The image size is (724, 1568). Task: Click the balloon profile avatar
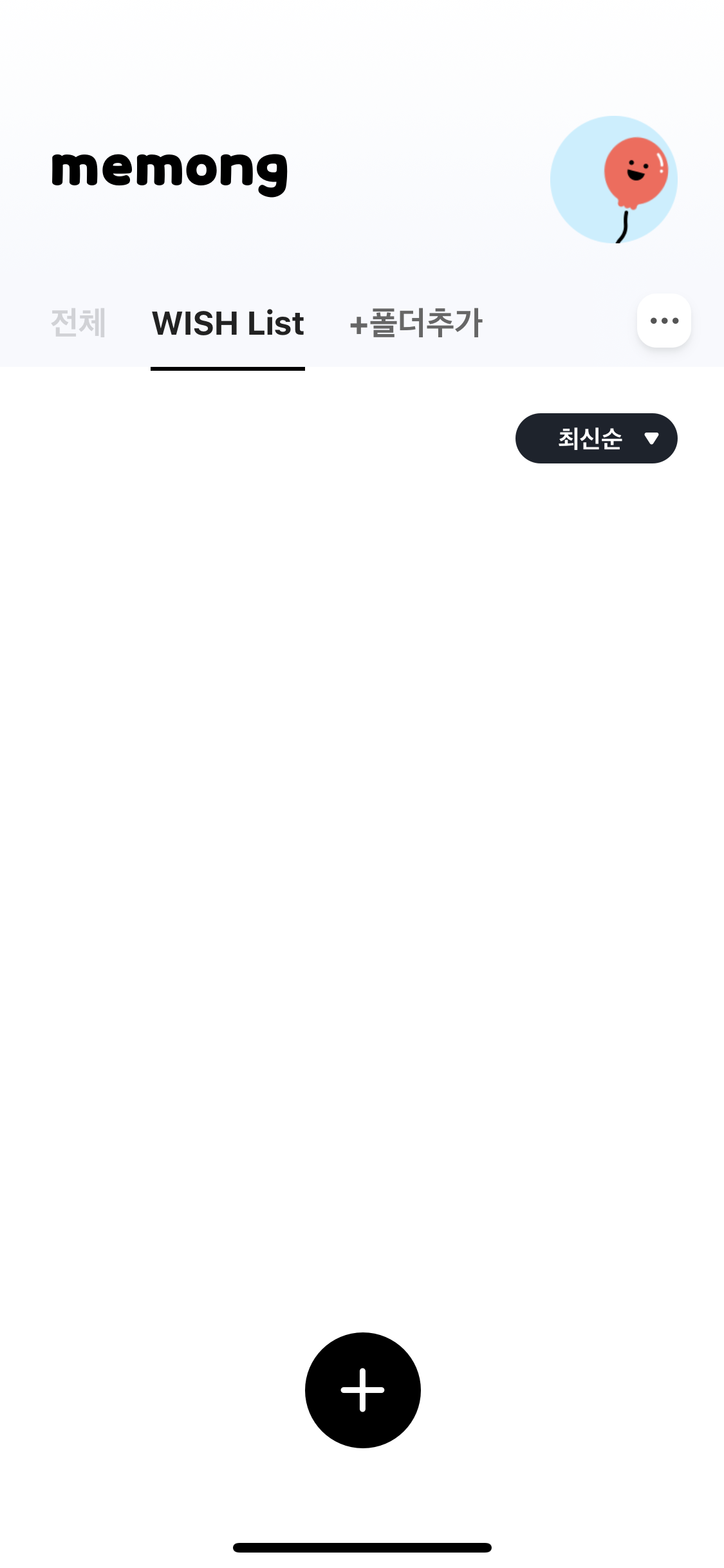point(613,180)
